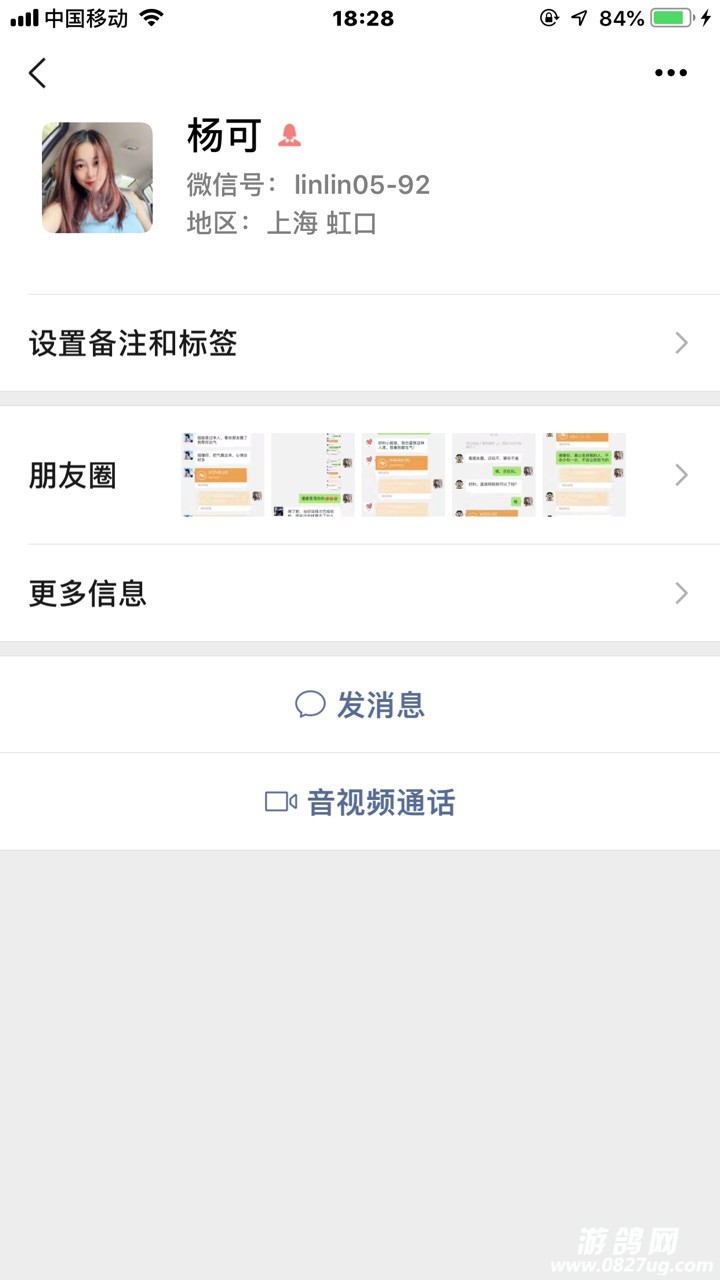
Task: Go back using the top-left arrow
Action: [x=38, y=73]
